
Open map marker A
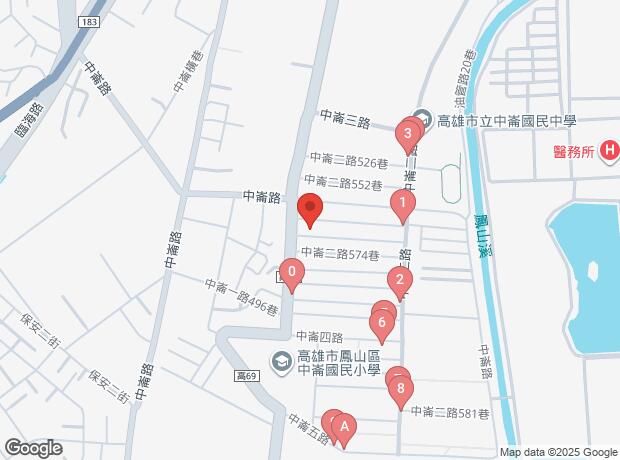(x=344, y=430)
